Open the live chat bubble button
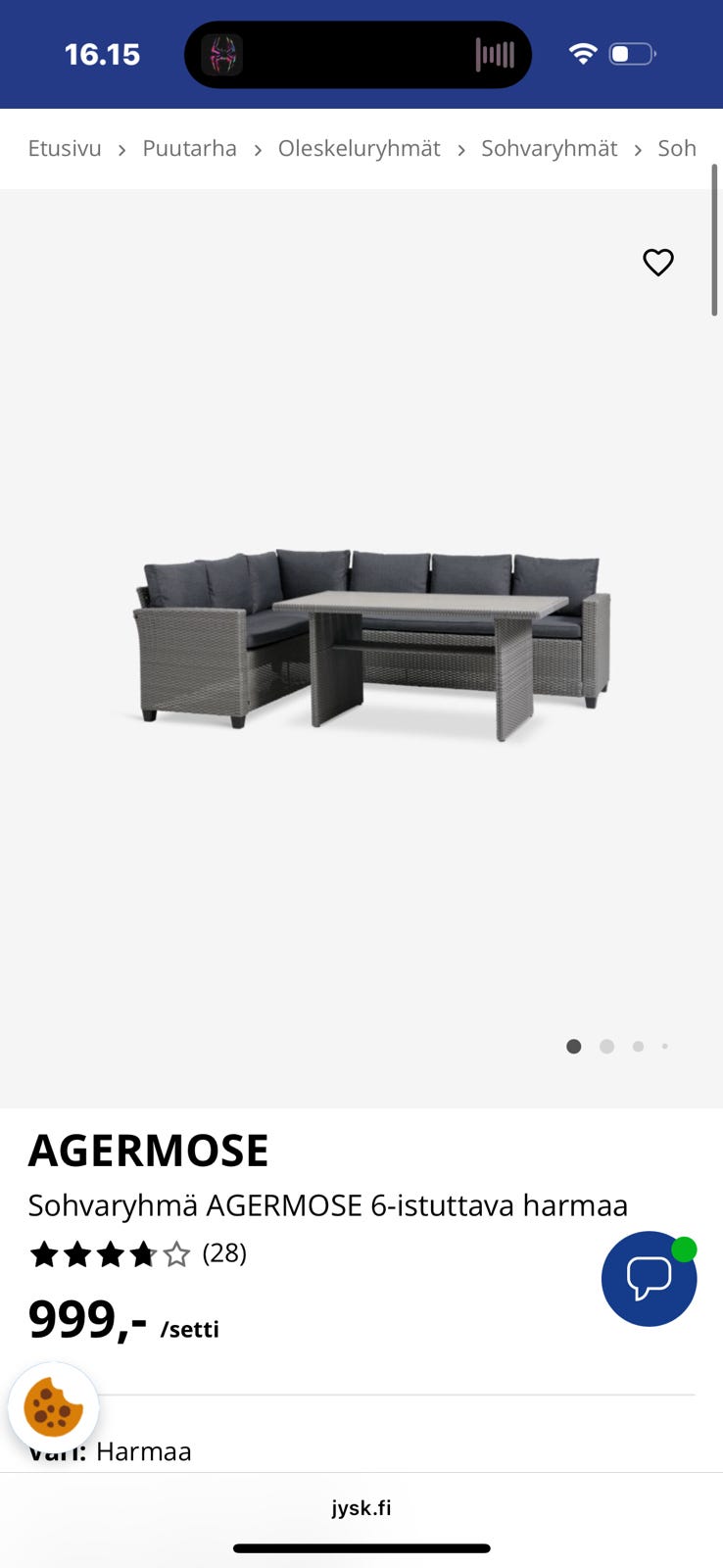The width and height of the screenshot is (723, 1568). point(649,1279)
